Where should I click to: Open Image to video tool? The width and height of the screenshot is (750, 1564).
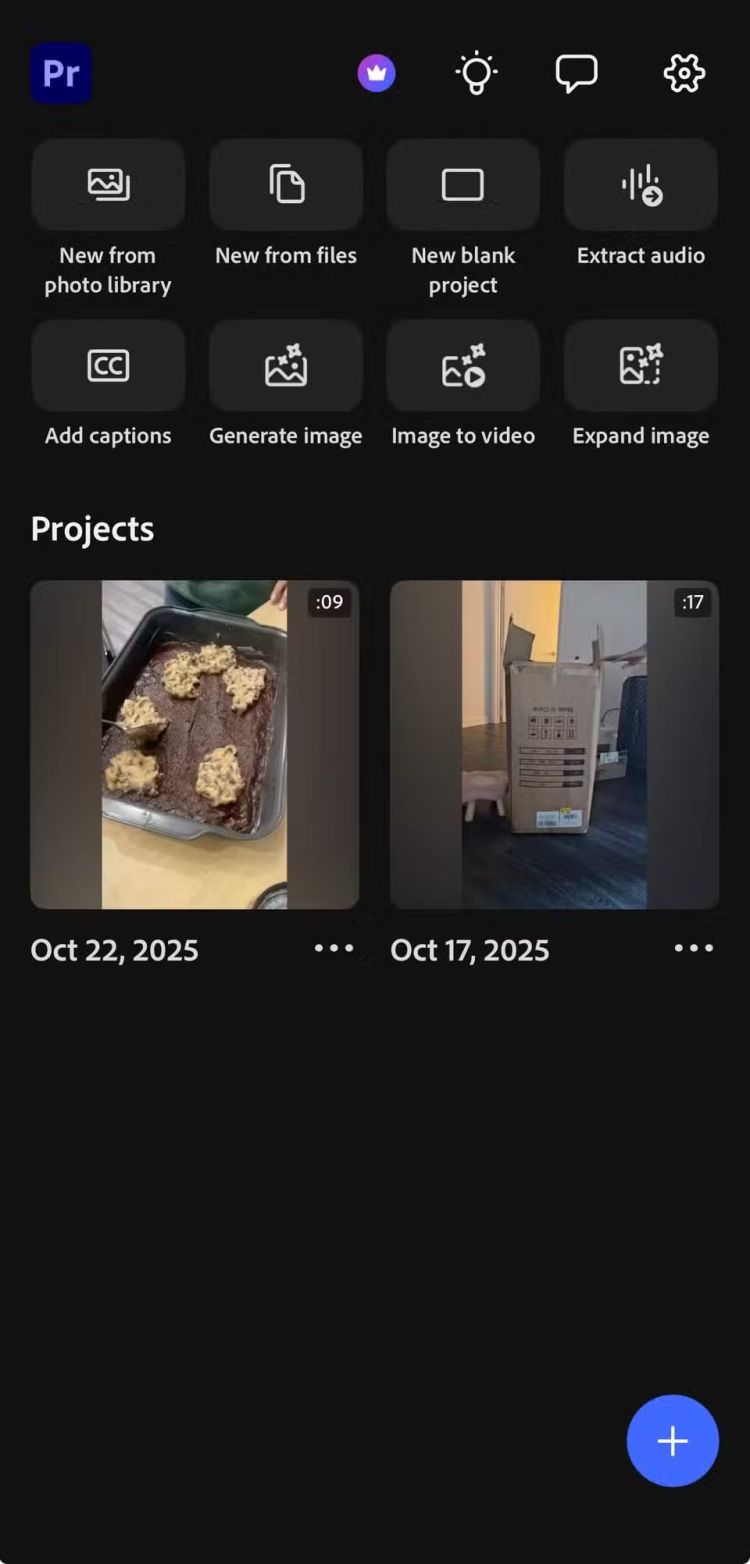coord(463,366)
